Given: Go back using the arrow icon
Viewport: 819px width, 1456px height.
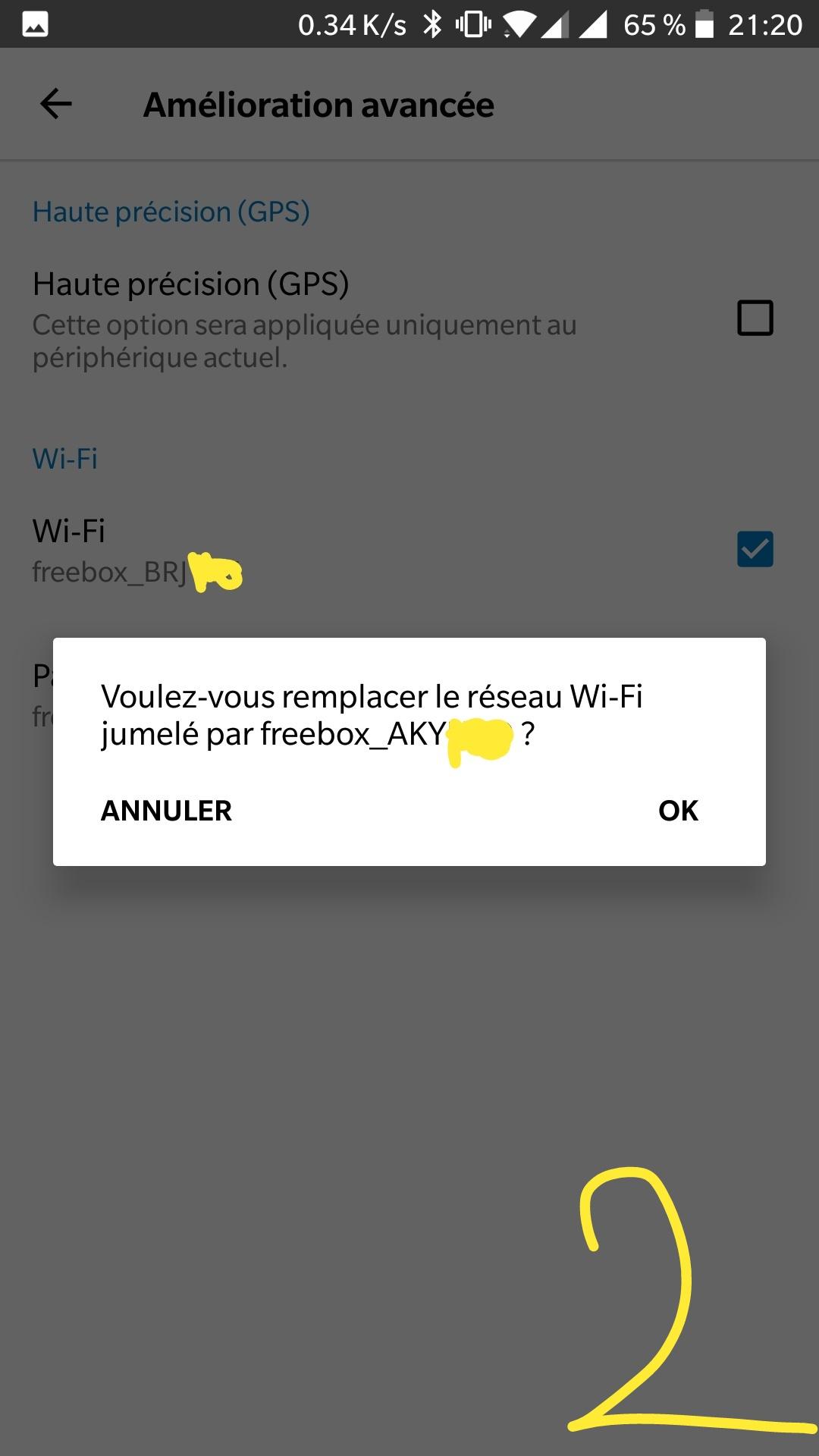Looking at the screenshot, I should [x=56, y=104].
